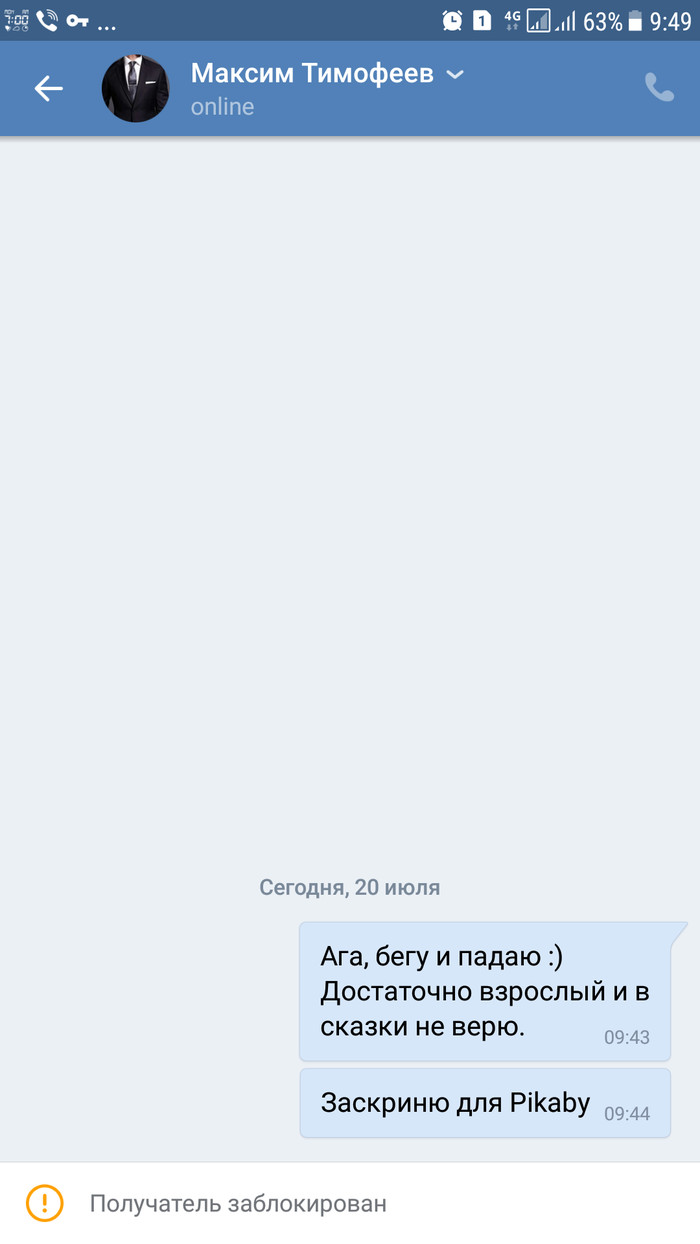Expand the Максим Тимофеев chat menu
Image resolution: width=700 pixels, height=1244 pixels.
(x=455, y=74)
